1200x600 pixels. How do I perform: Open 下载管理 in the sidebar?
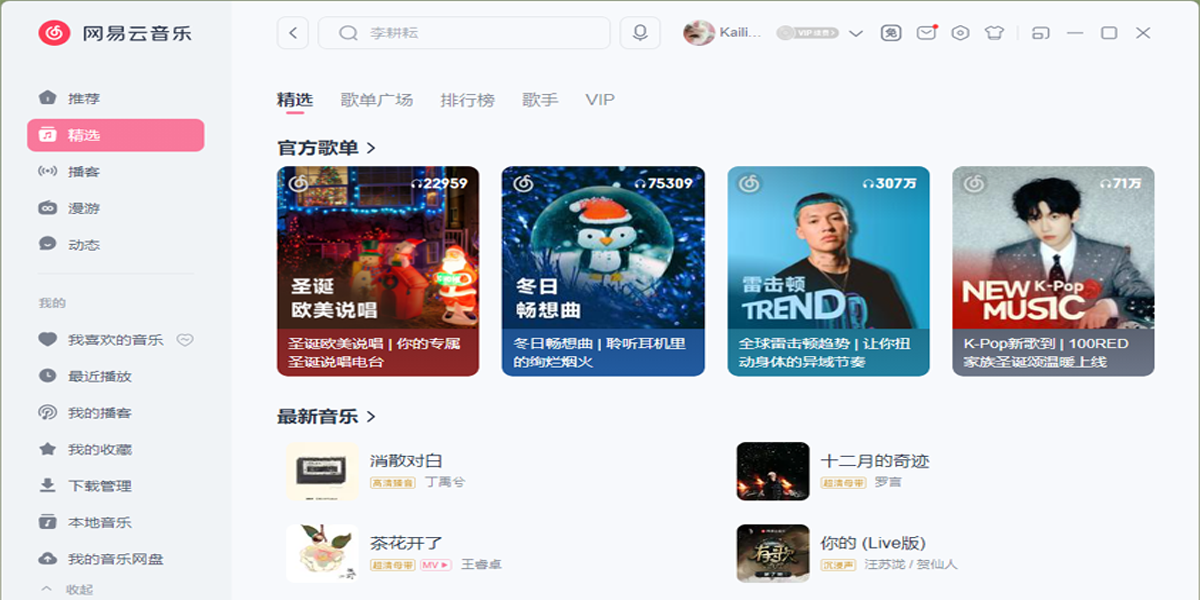pyautogui.click(x=99, y=486)
